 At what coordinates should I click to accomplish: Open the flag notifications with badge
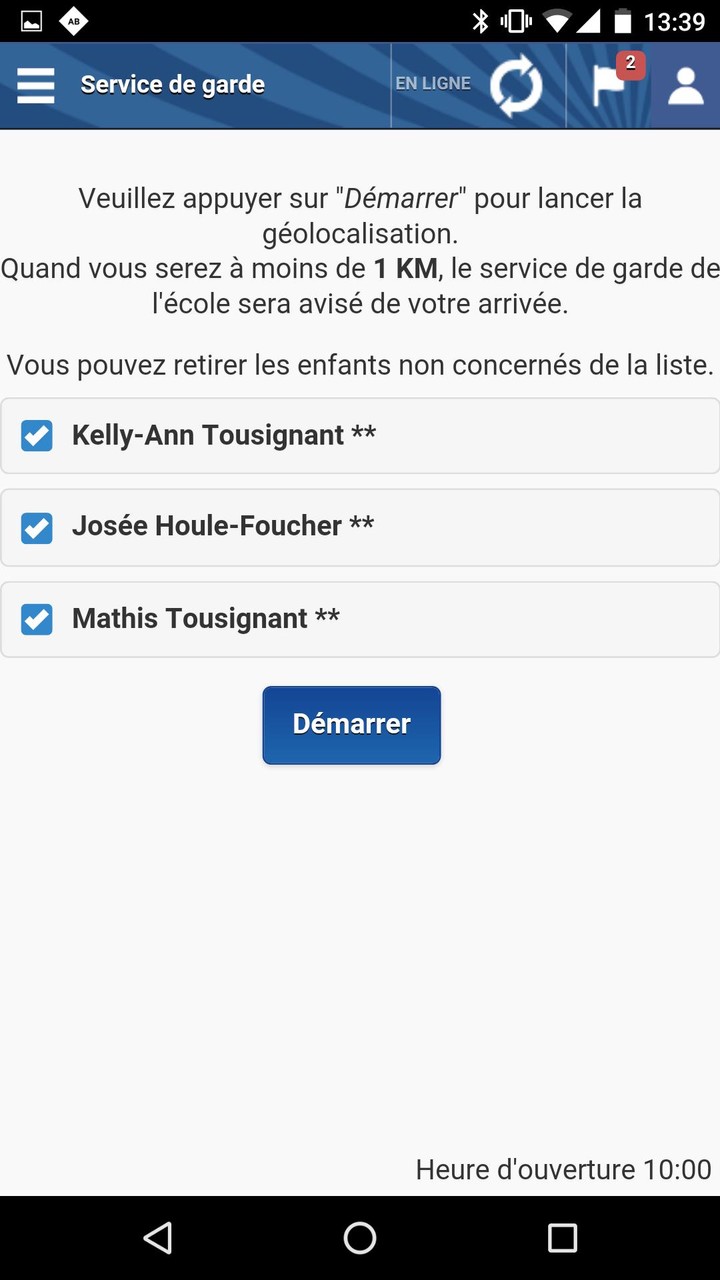click(610, 84)
